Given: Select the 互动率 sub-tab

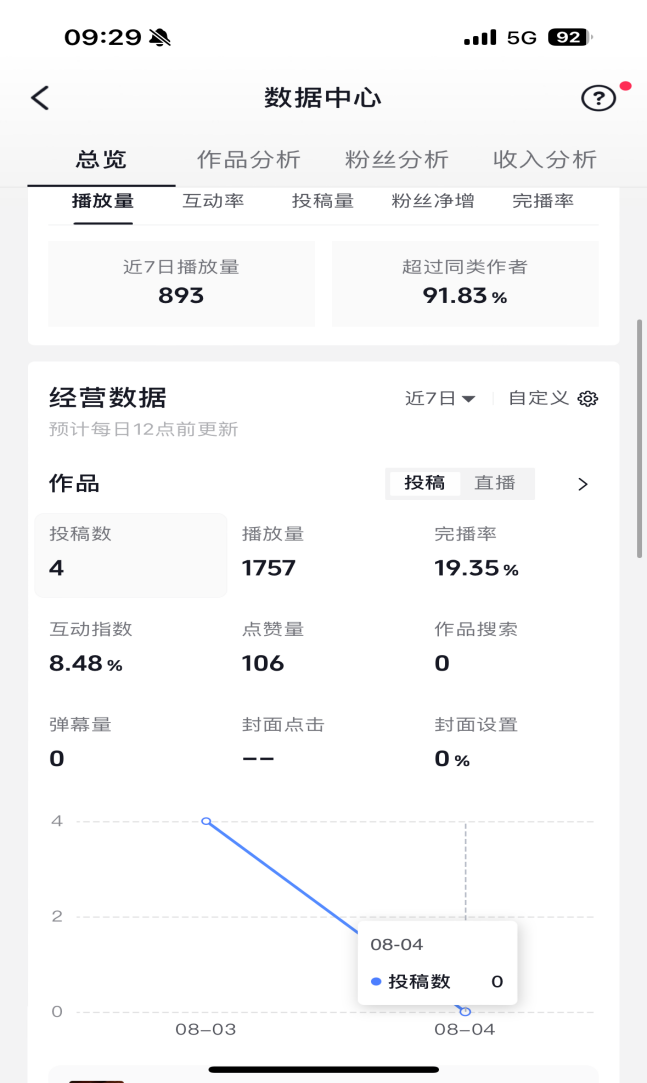Looking at the screenshot, I should pos(213,200).
